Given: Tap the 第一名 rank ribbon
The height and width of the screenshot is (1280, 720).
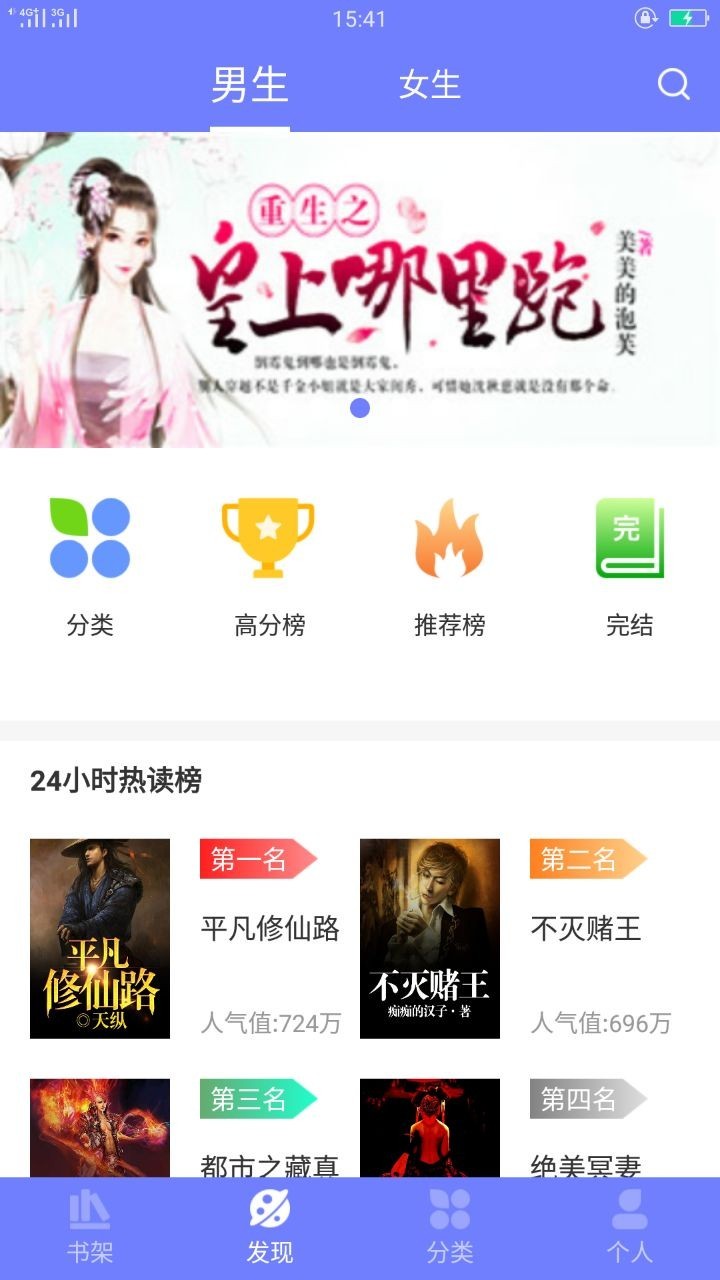Looking at the screenshot, I should [243, 860].
